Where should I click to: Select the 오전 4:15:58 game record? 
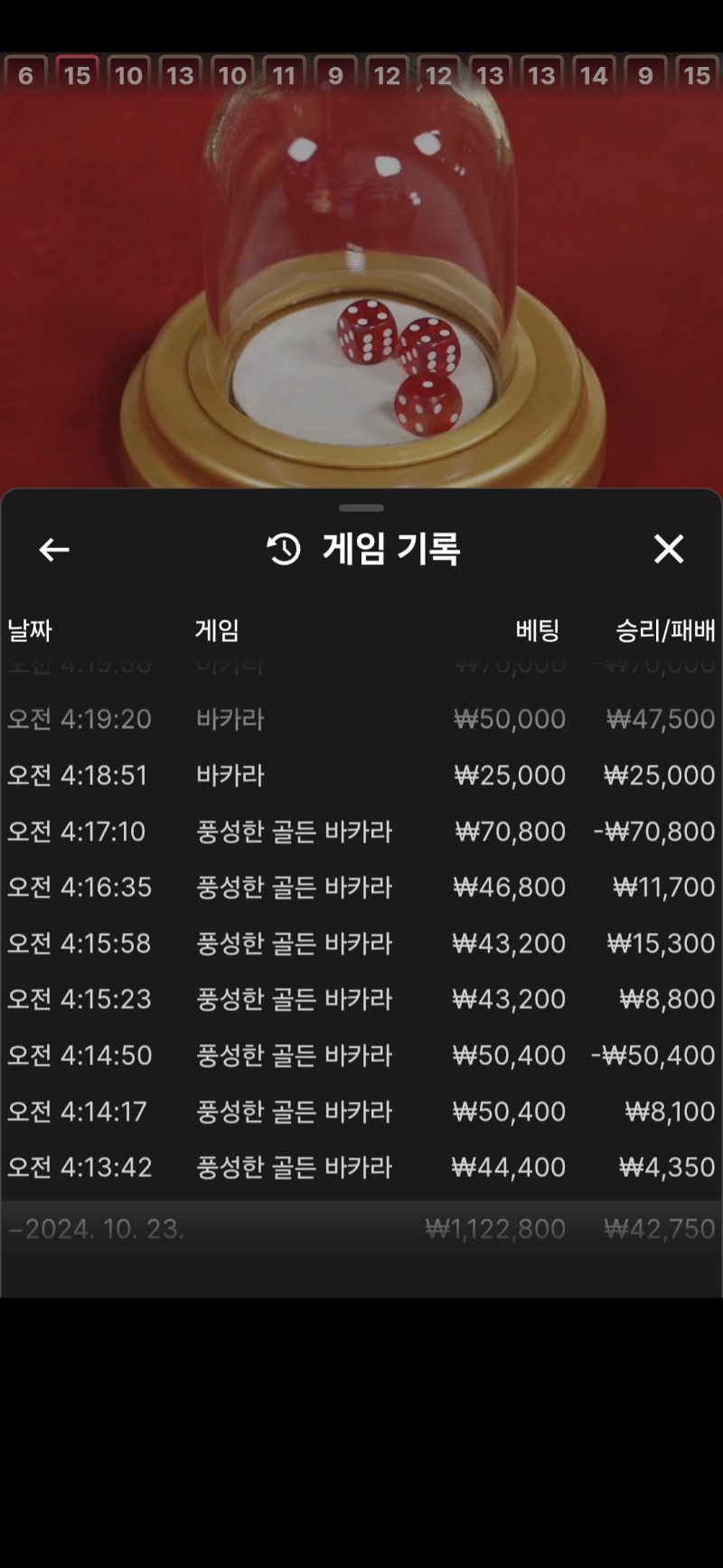(x=361, y=943)
